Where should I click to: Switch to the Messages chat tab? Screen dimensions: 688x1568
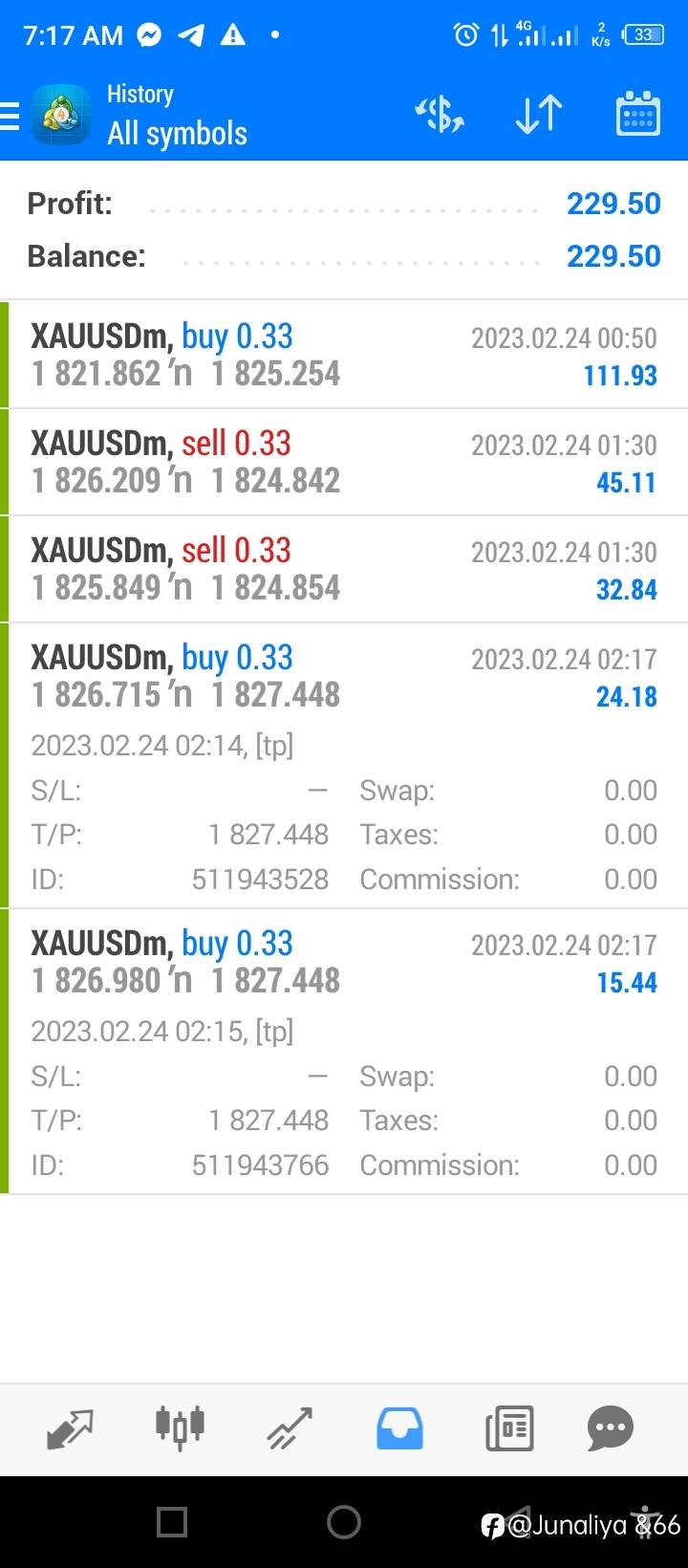(611, 1429)
